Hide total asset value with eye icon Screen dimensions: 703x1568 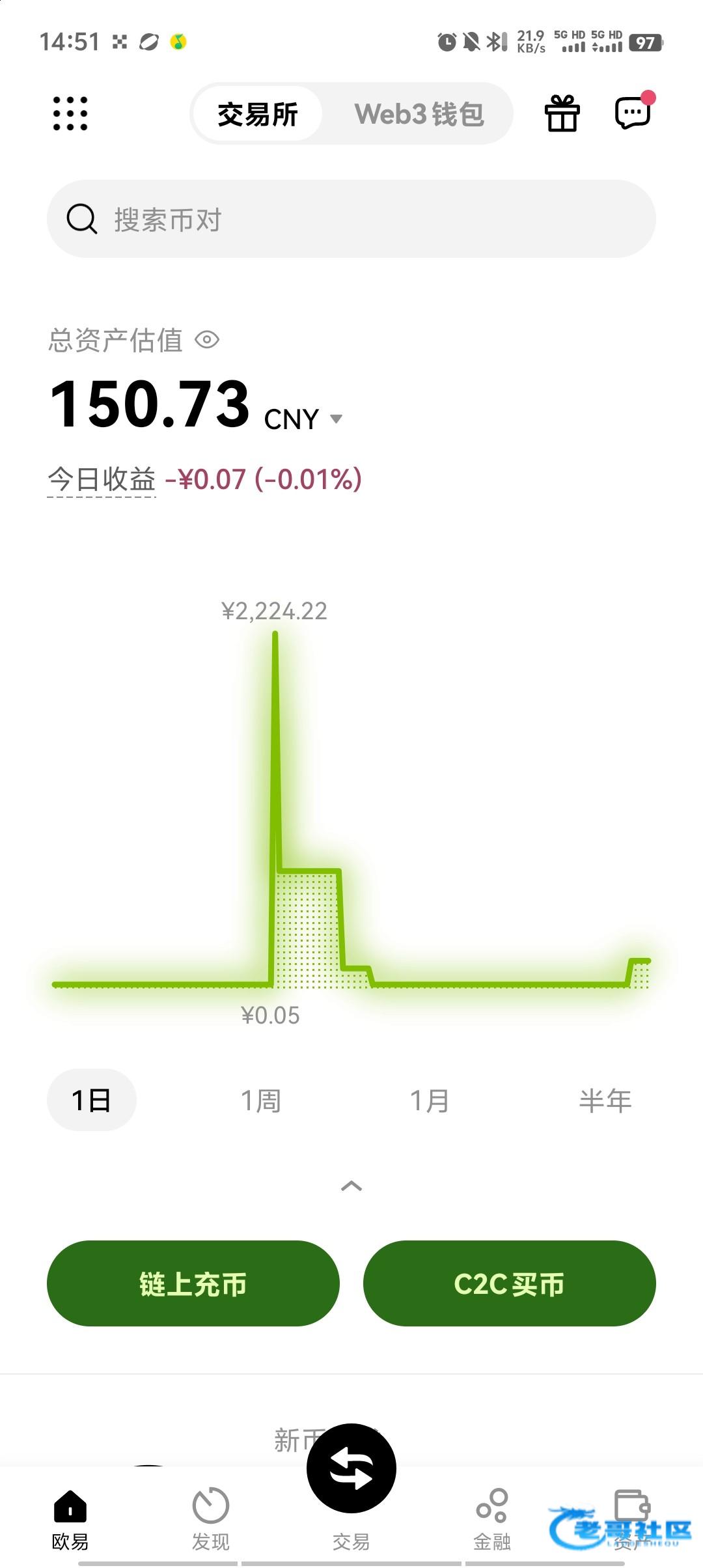(208, 340)
